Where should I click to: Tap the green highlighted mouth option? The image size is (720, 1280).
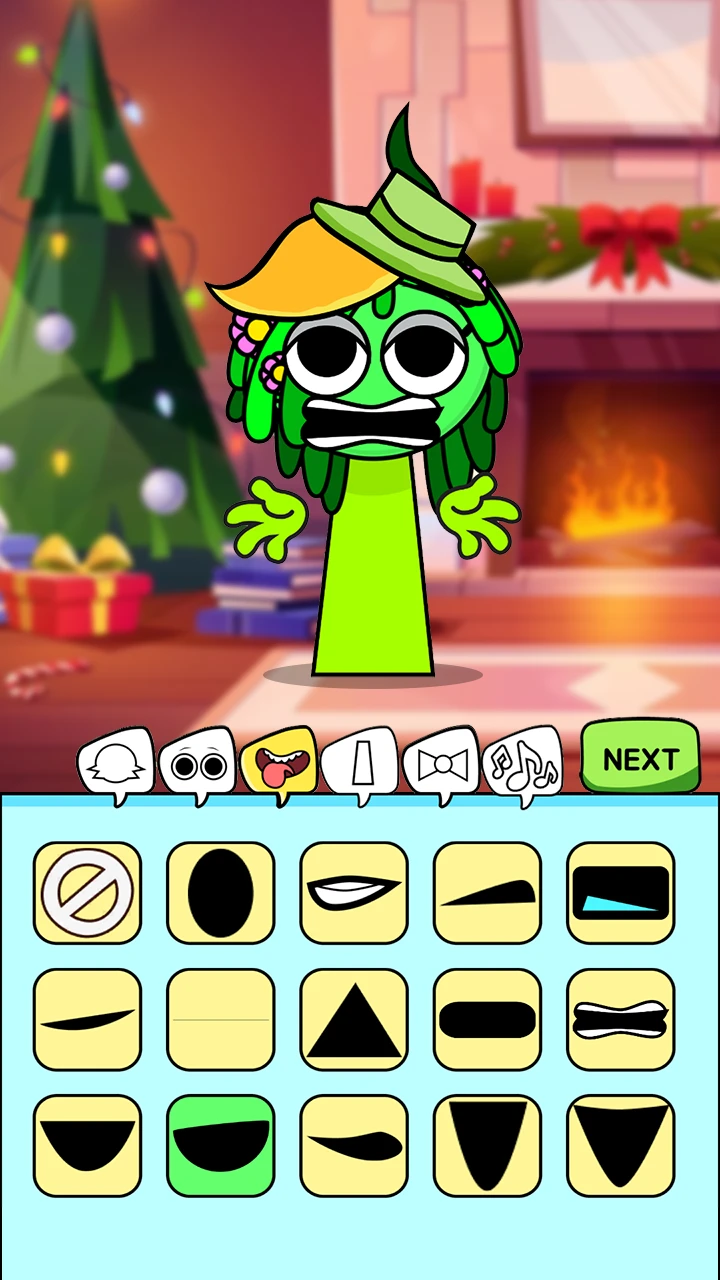coord(220,1145)
